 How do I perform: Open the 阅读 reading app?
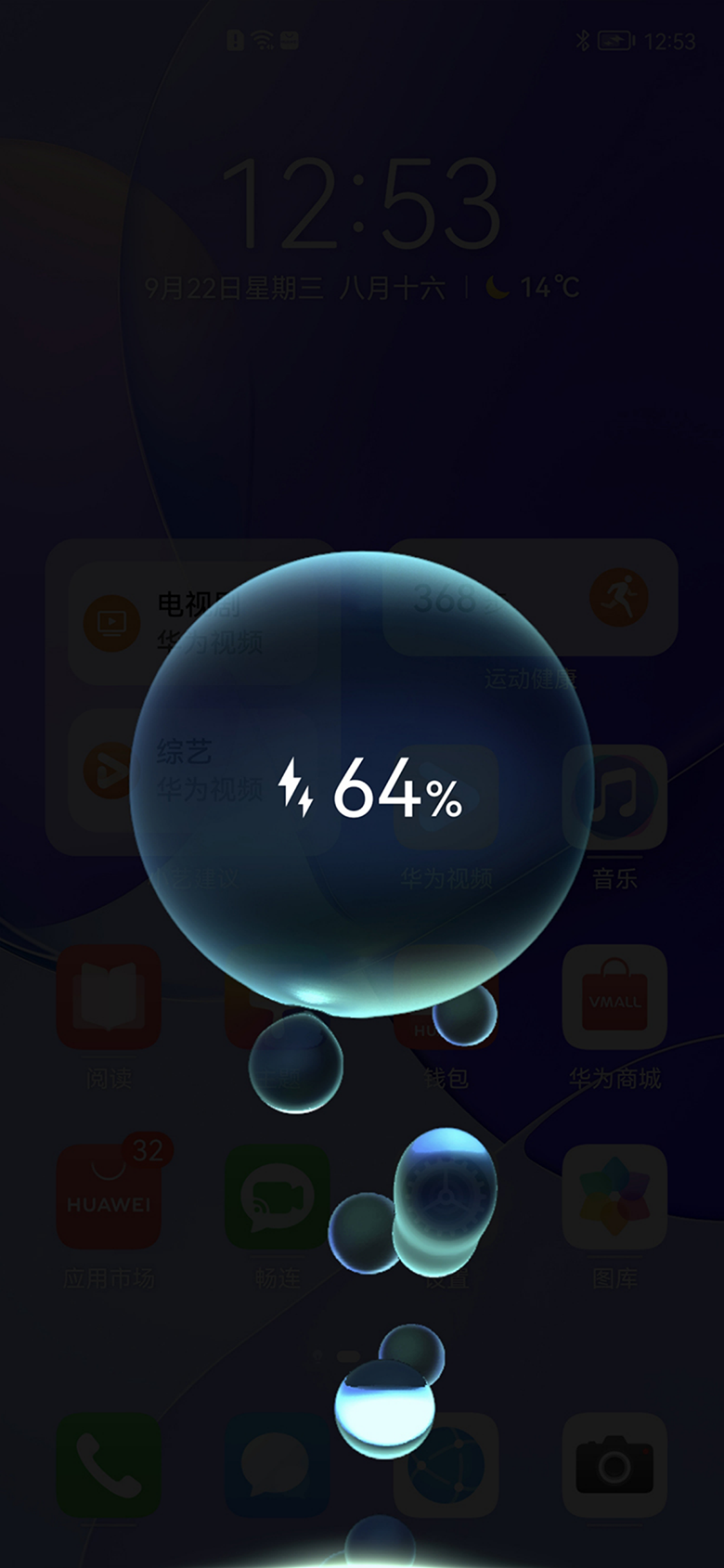coord(109,998)
